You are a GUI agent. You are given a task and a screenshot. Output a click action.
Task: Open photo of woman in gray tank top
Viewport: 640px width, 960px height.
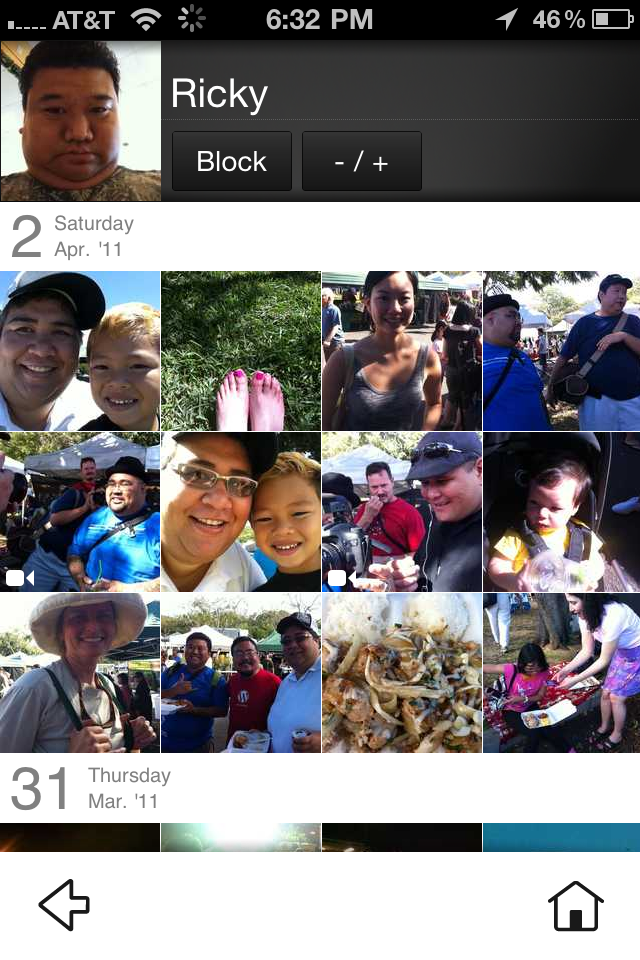point(401,351)
